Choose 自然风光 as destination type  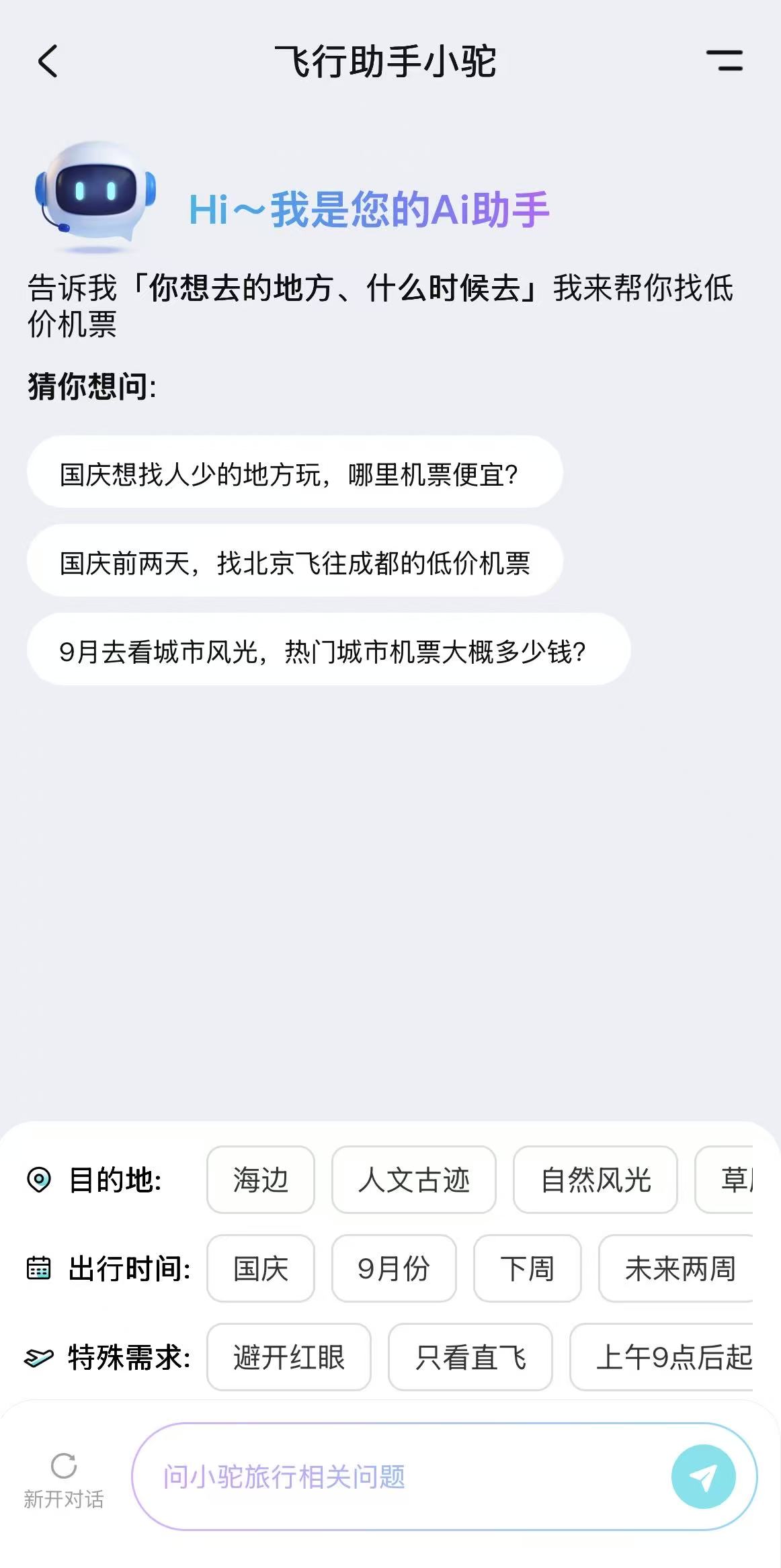tap(595, 1180)
